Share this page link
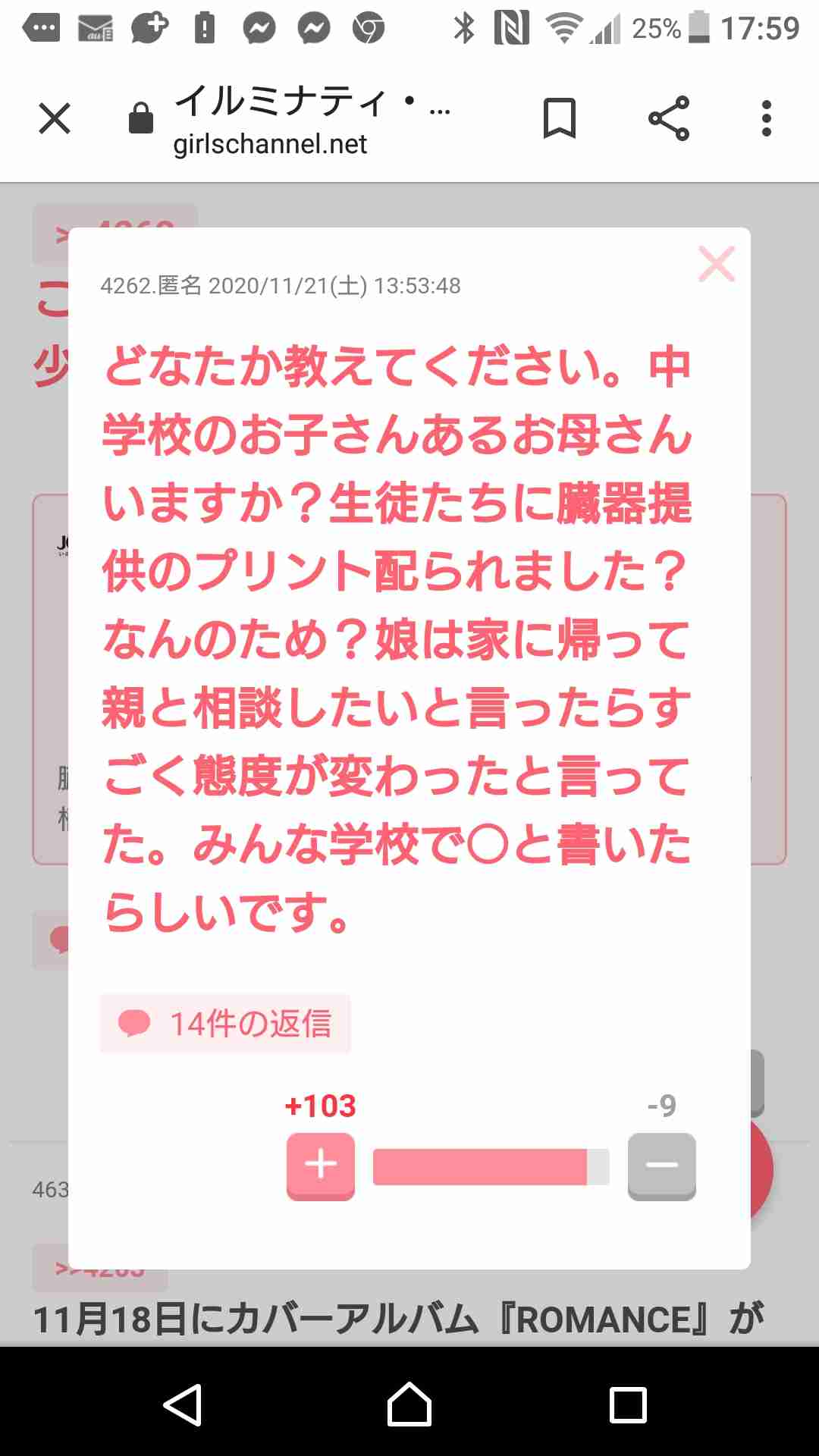This screenshot has height=1456, width=819. click(669, 118)
